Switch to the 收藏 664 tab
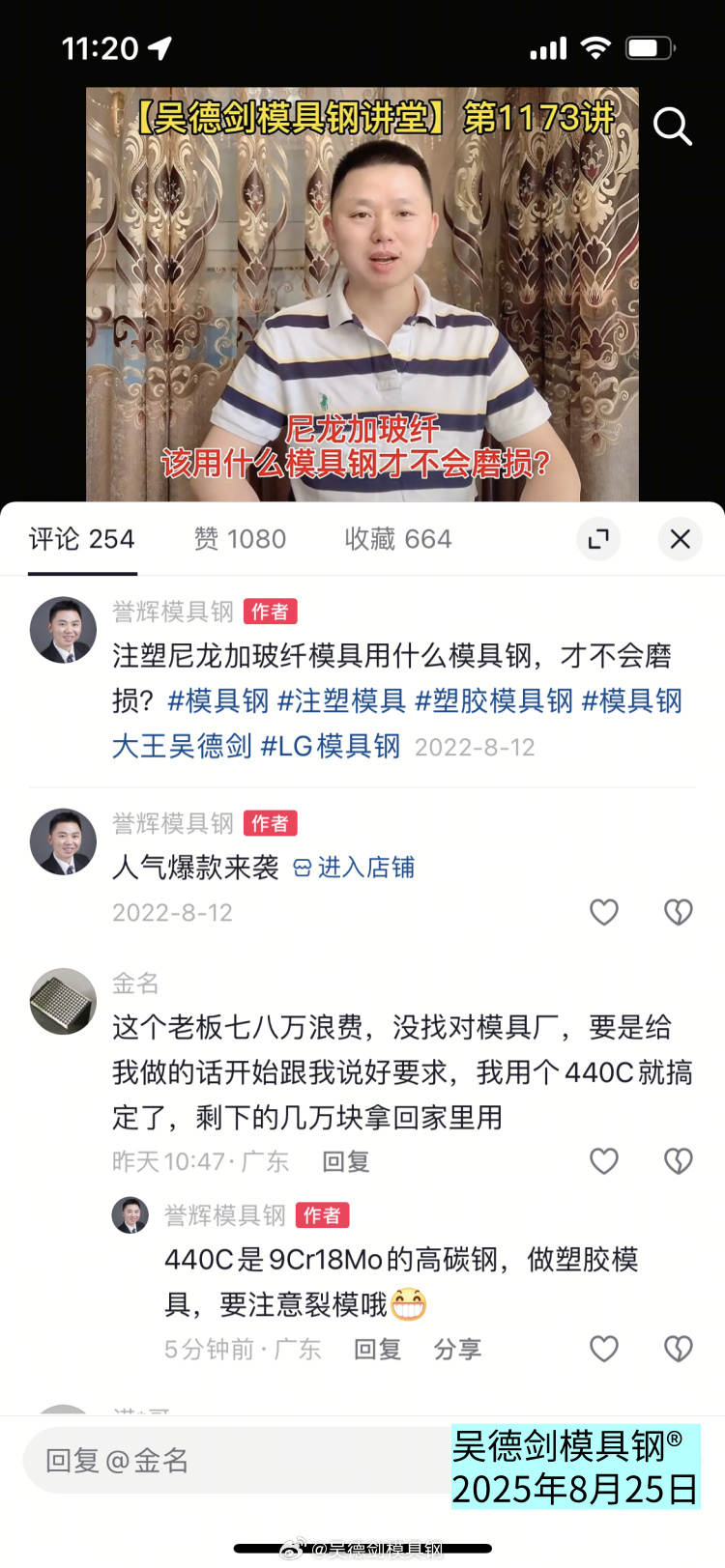725x1568 pixels. coord(398,539)
